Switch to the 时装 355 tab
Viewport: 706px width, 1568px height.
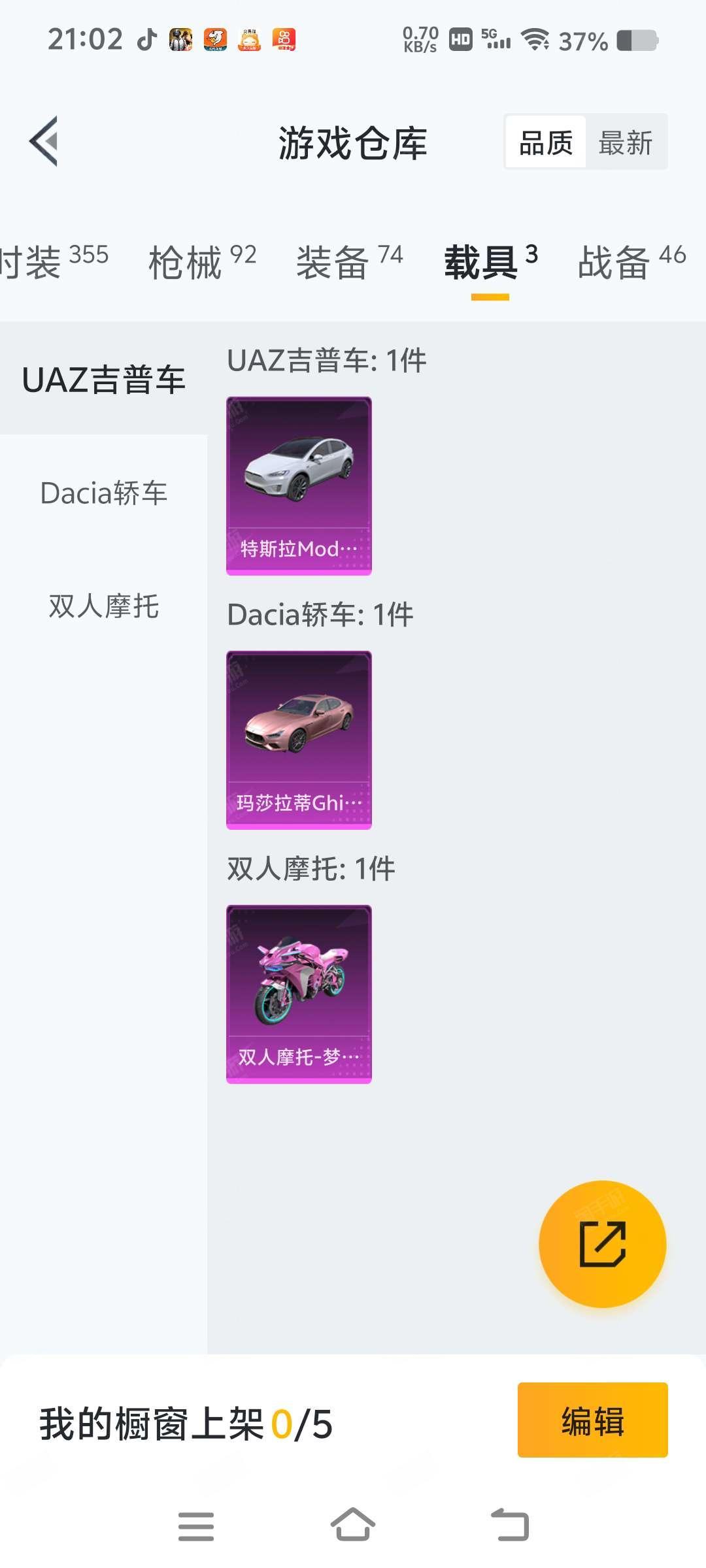(x=54, y=262)
